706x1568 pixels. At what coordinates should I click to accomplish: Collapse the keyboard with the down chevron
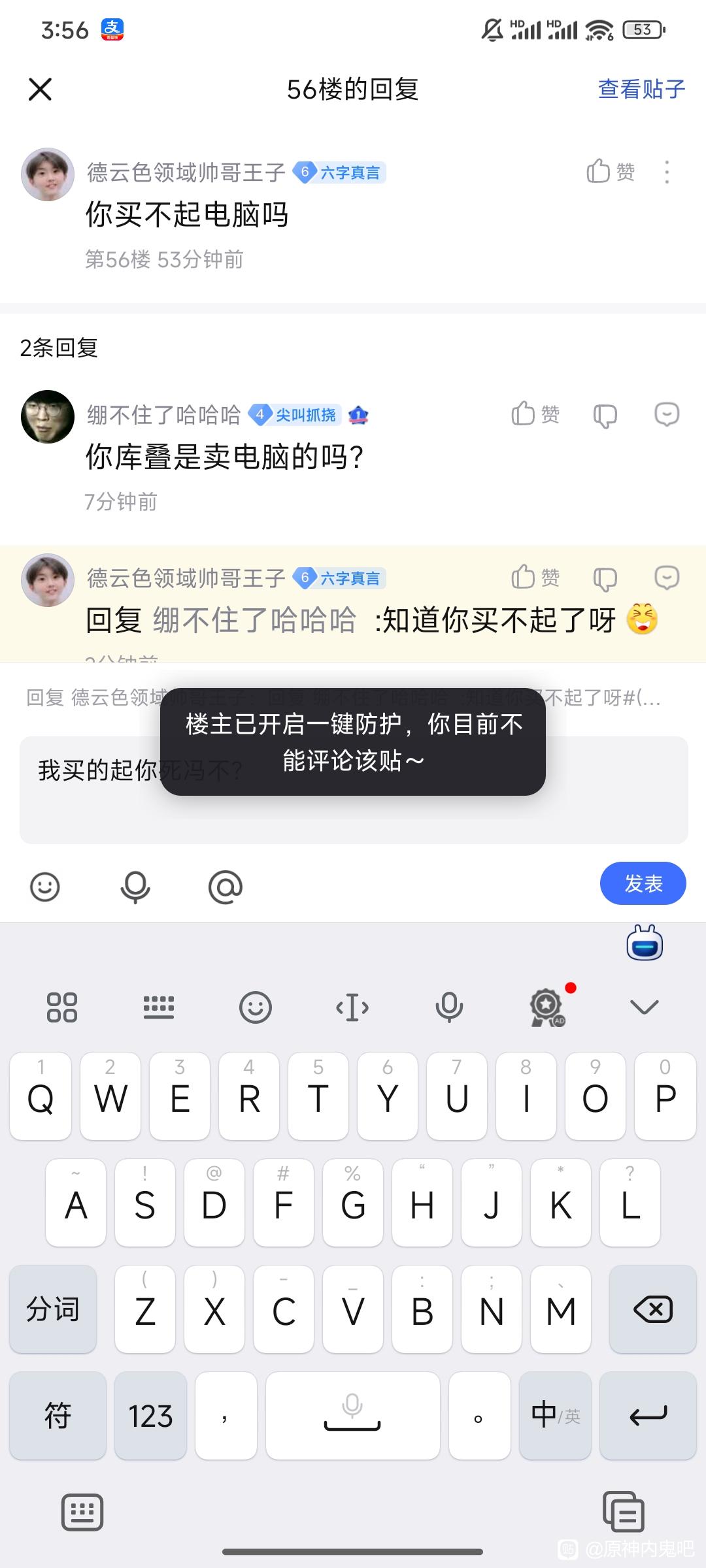644,1007
